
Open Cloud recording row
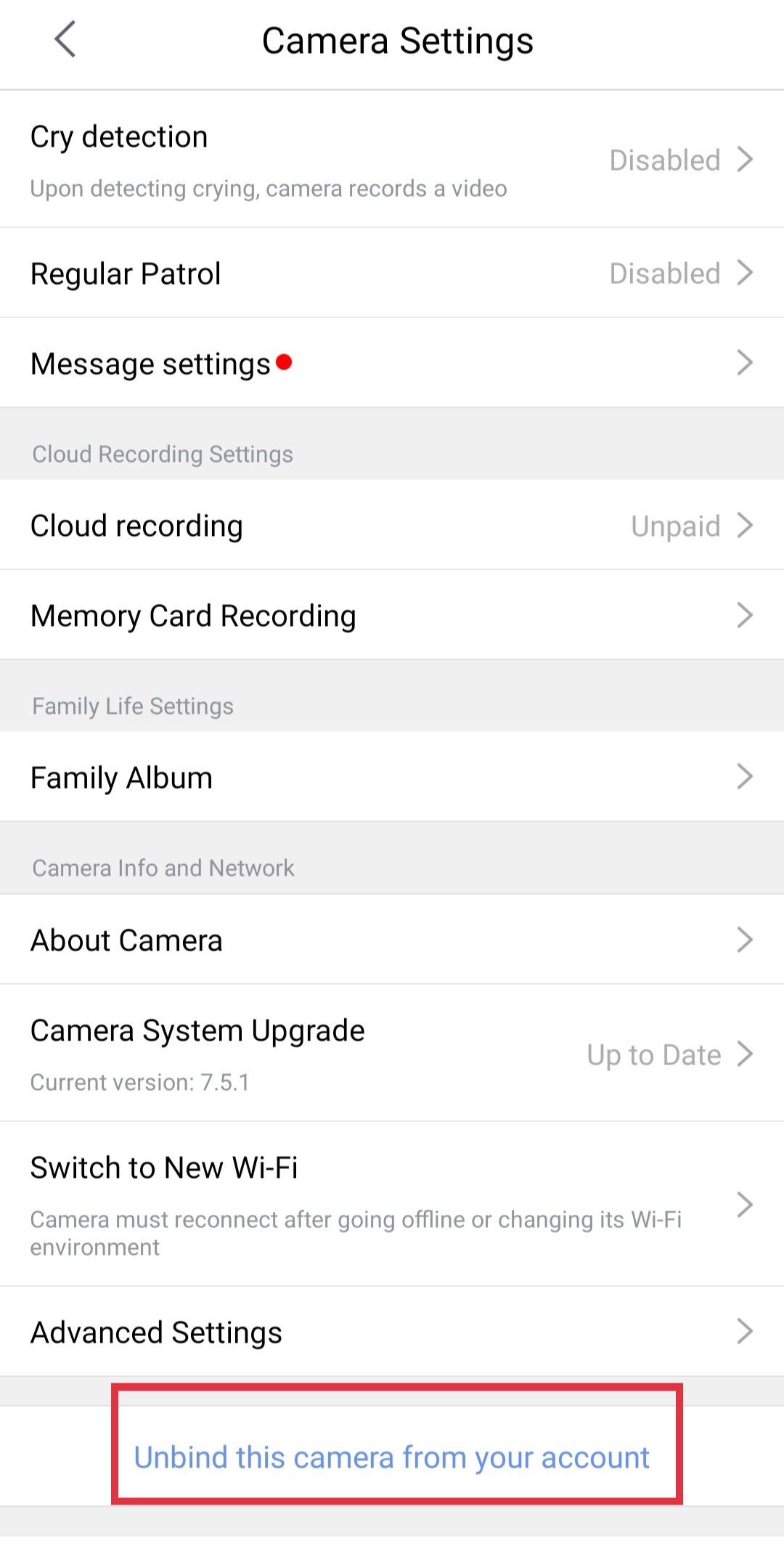[392, 525]
